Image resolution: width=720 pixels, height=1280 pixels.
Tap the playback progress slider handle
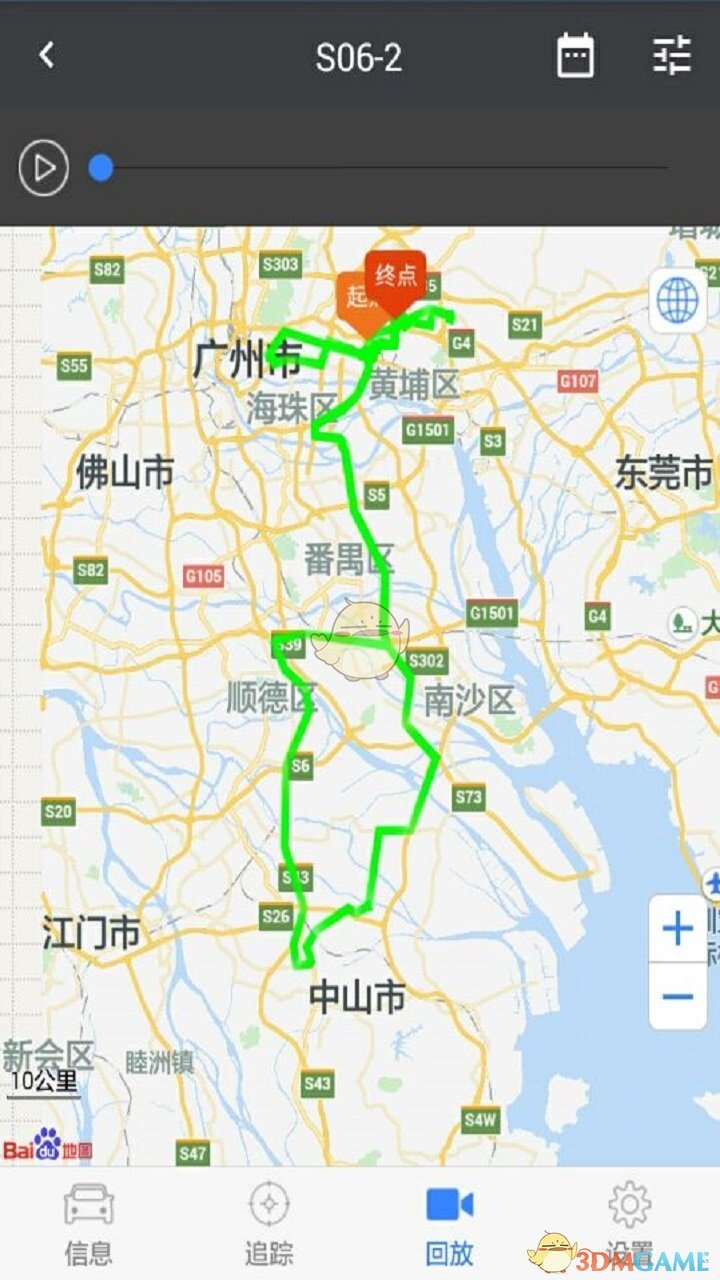(x=100, y=168)
